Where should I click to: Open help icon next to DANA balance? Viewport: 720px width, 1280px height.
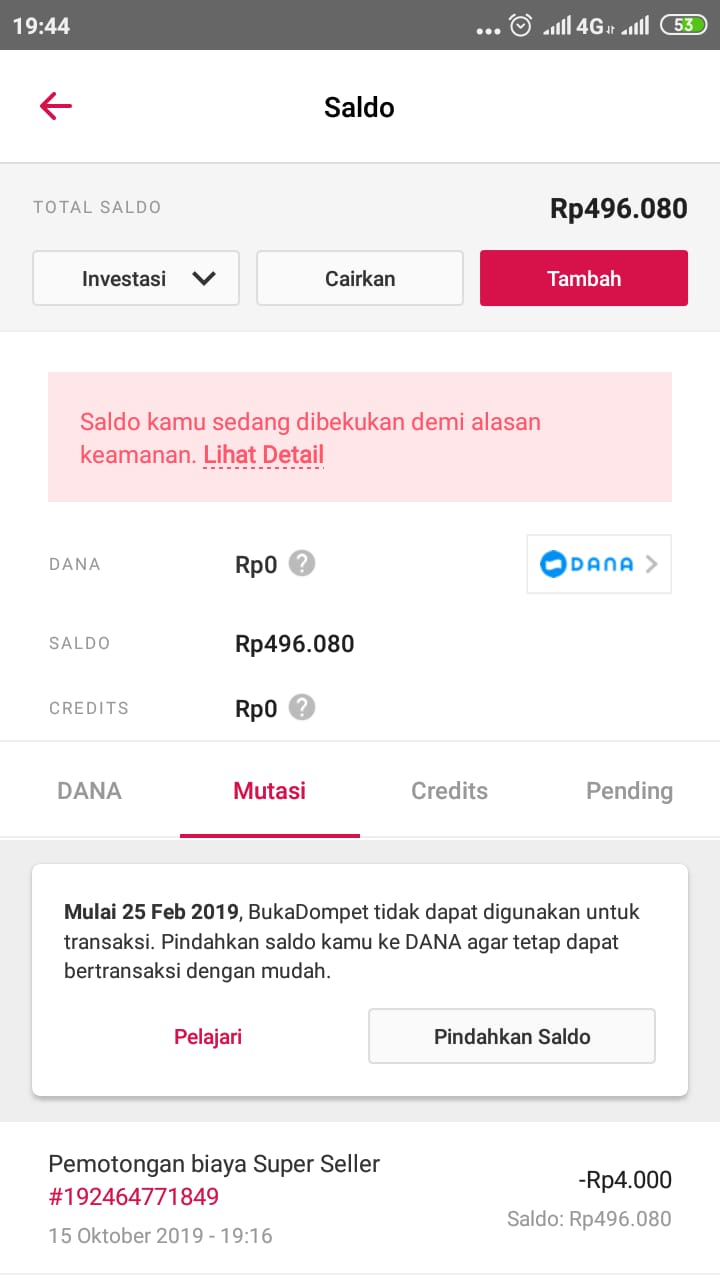[302, 564]
